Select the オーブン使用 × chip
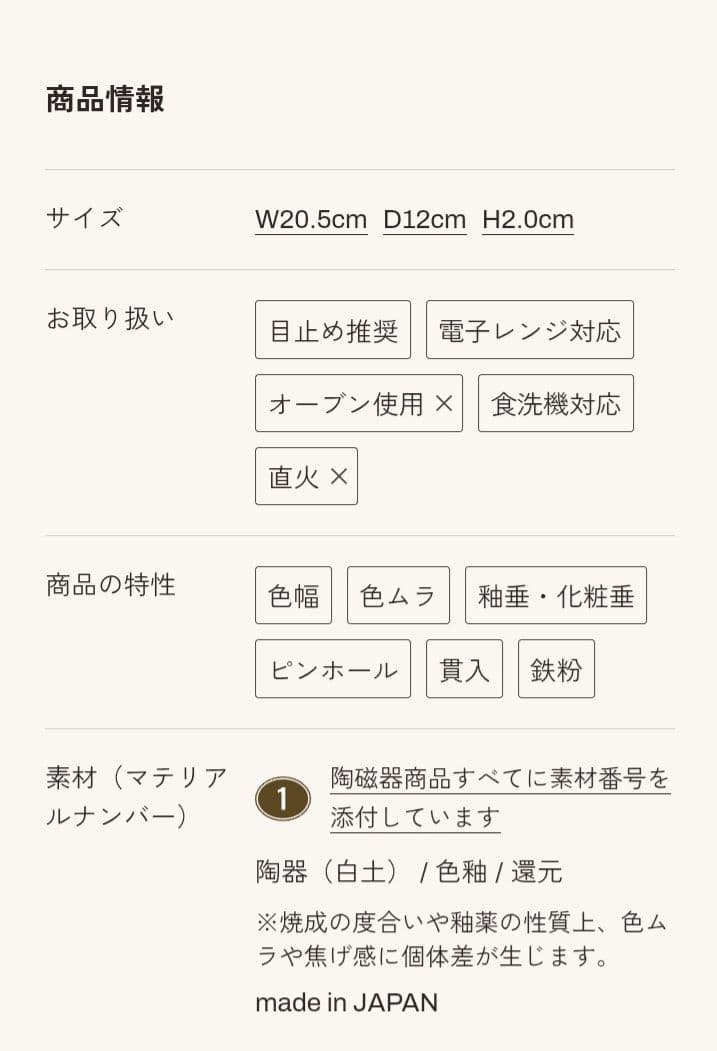Image resolution: width=717 pixels, height=1051 pixels. point(359,403)
